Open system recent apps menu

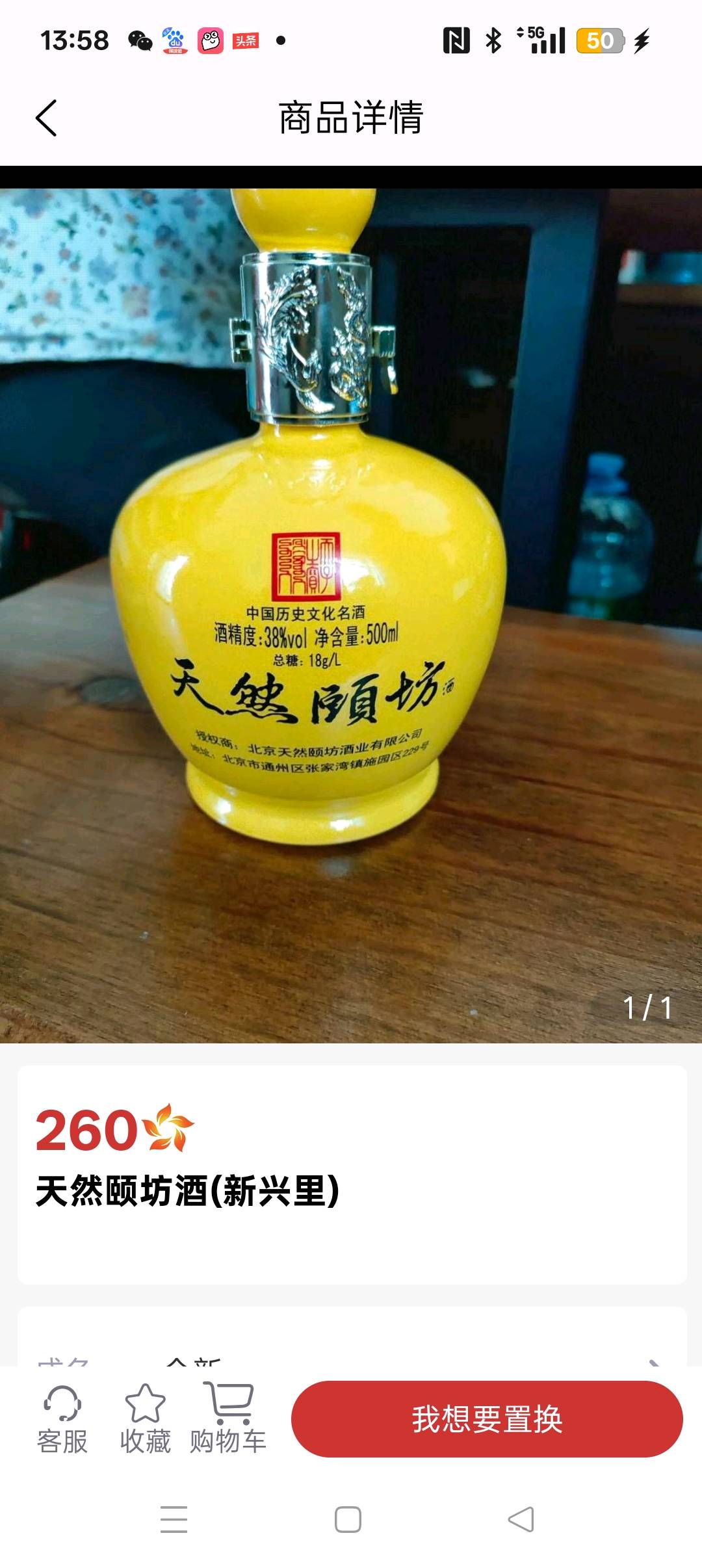click(174, 1520)
